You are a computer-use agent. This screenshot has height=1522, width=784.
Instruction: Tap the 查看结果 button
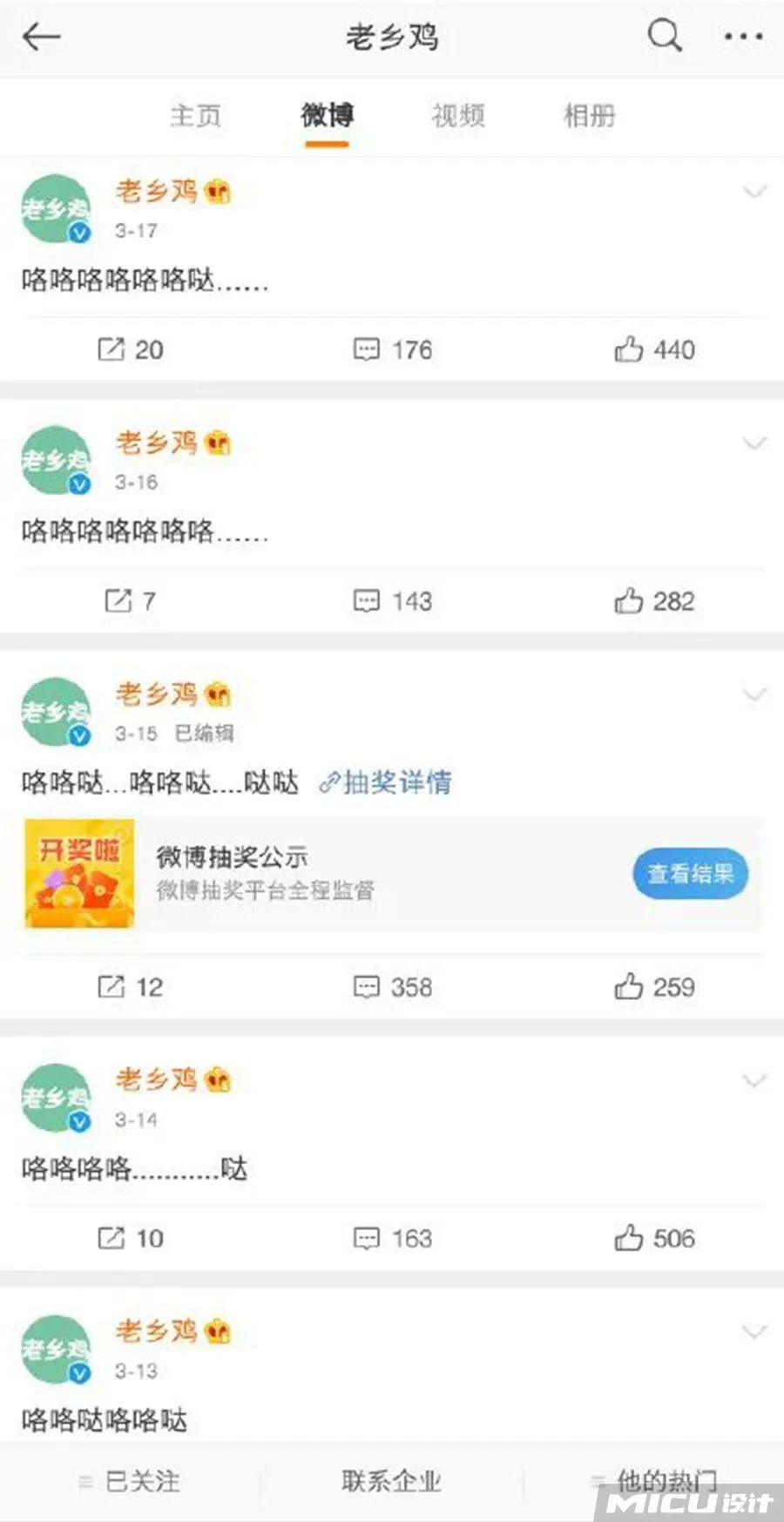pyautogui.click(x=690, y=873)
